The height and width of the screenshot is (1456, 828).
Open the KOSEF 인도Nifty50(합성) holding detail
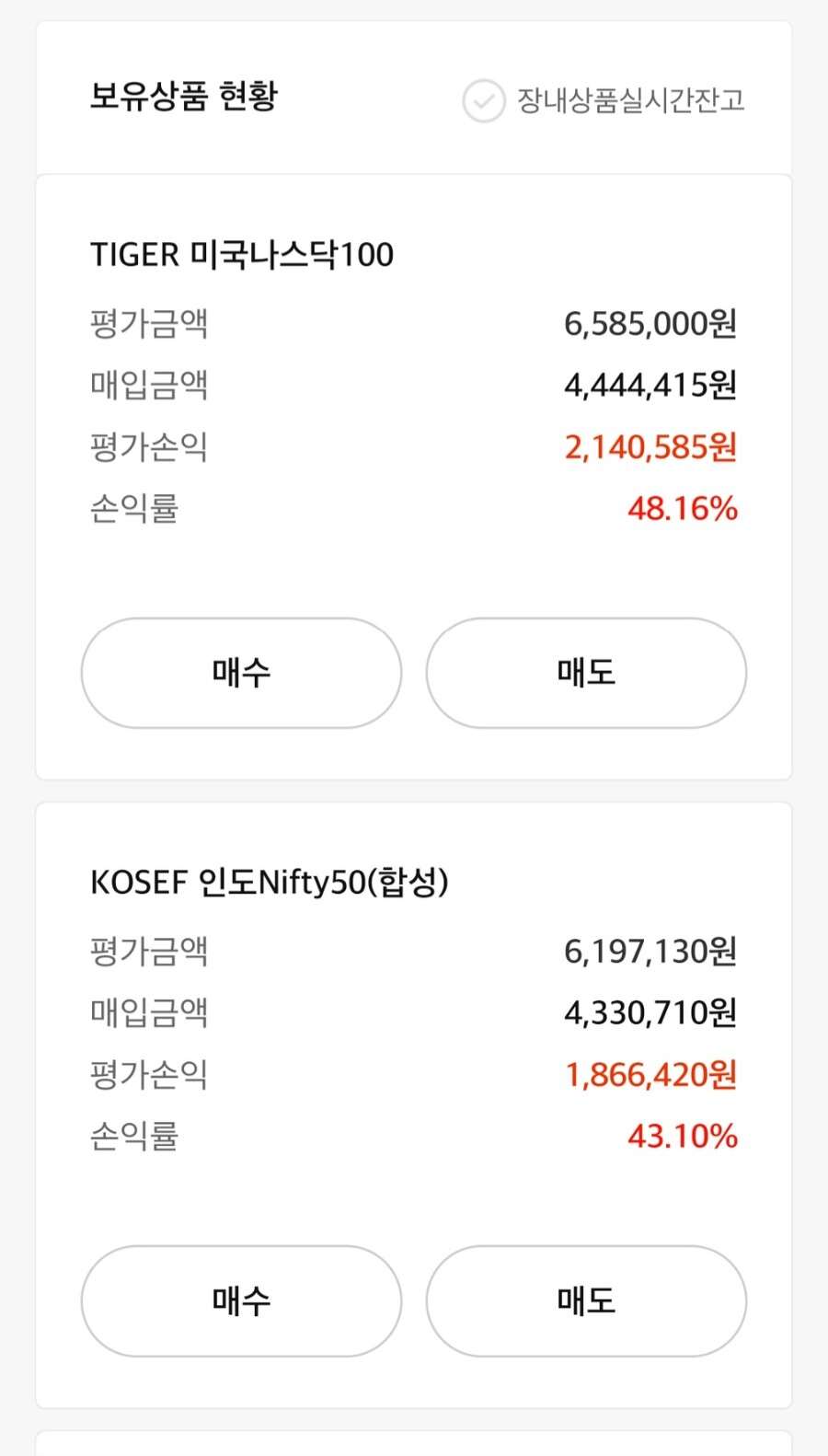click(x=271, y=881)
